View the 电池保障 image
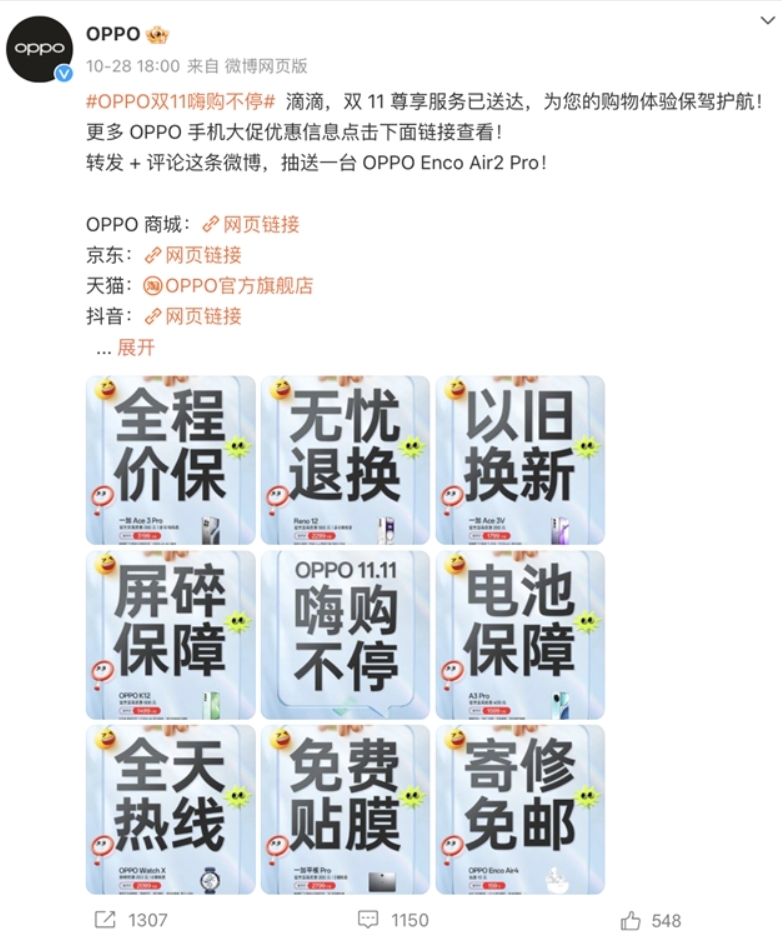This screenshot has width=782, height=946. point(520,634)
